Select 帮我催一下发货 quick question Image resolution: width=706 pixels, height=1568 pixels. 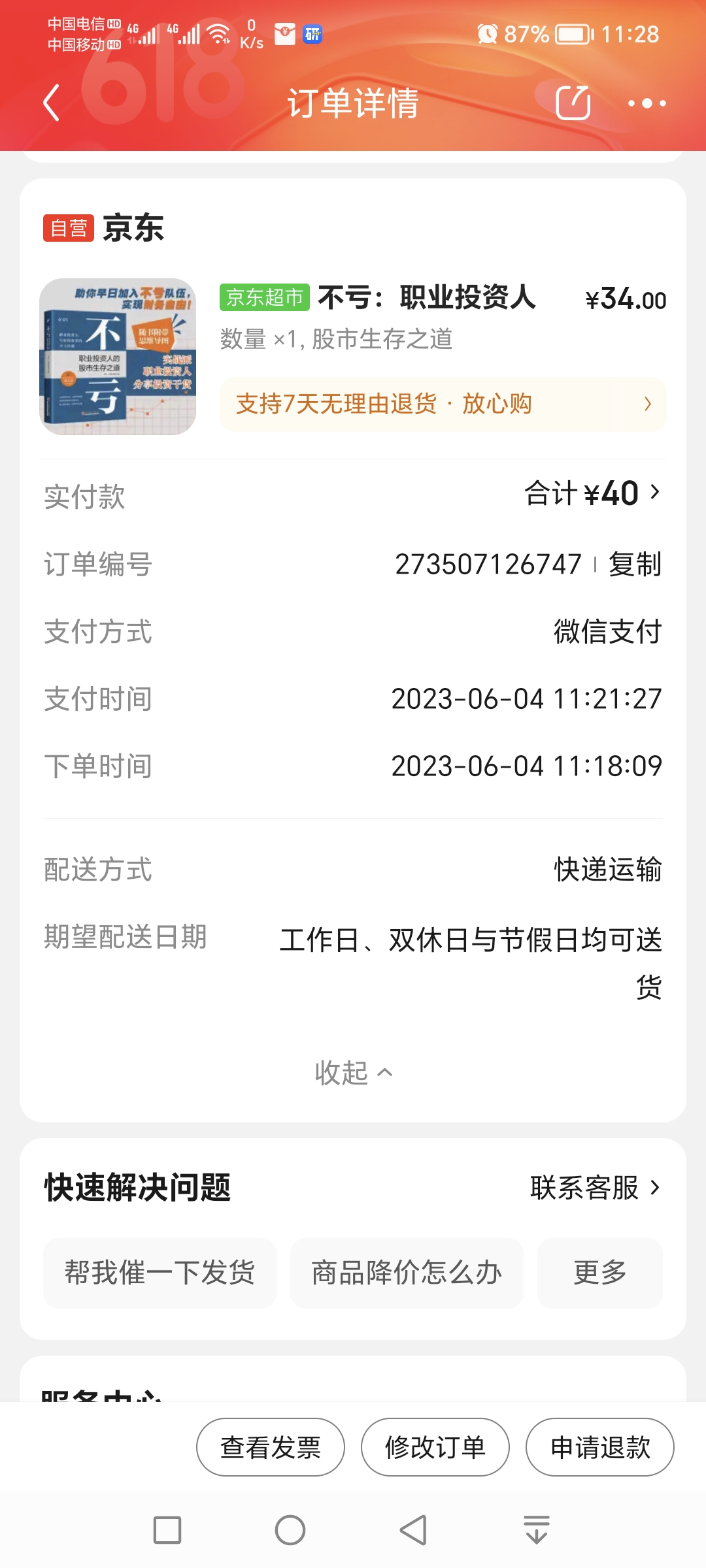pyautogui.click(x=160, y=1273)
